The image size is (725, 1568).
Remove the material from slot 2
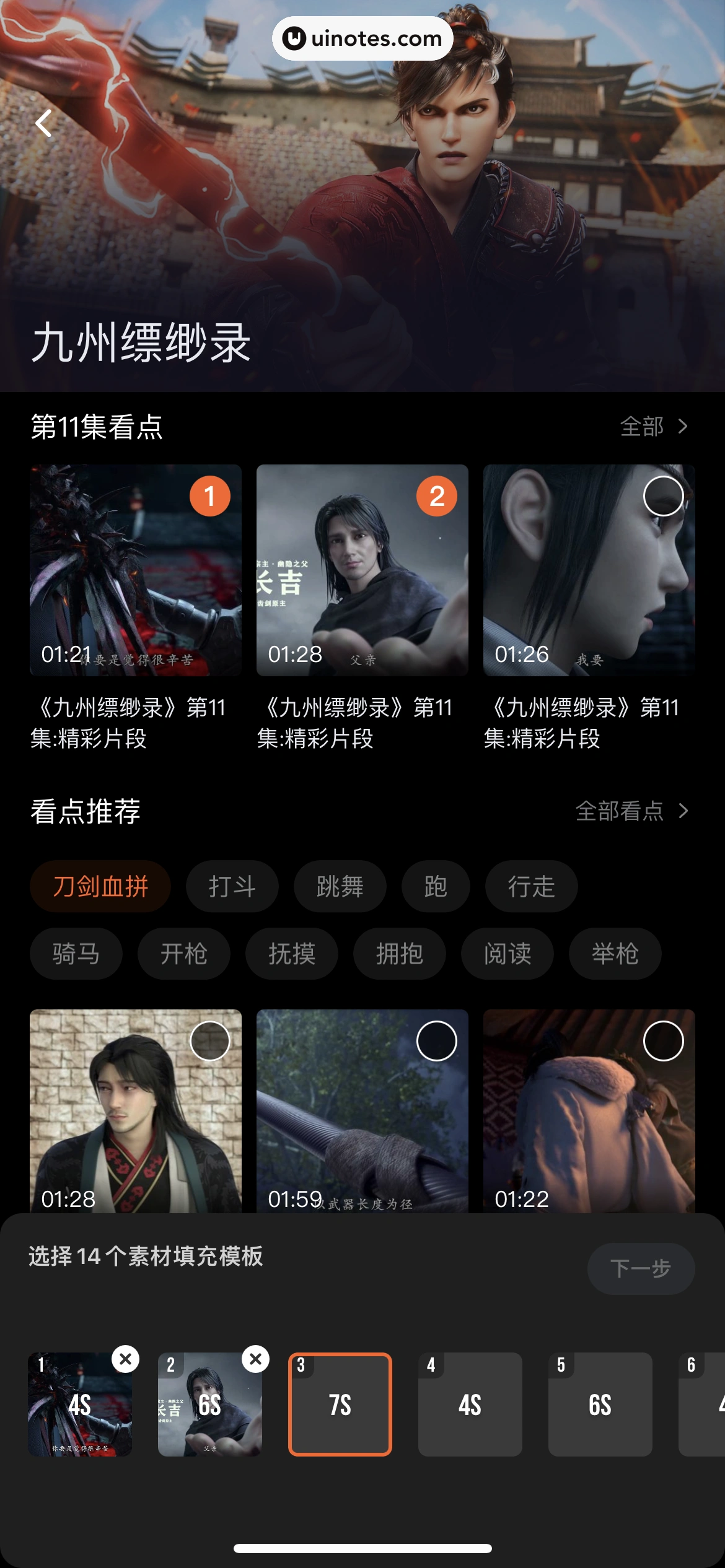pos(255,1359)
